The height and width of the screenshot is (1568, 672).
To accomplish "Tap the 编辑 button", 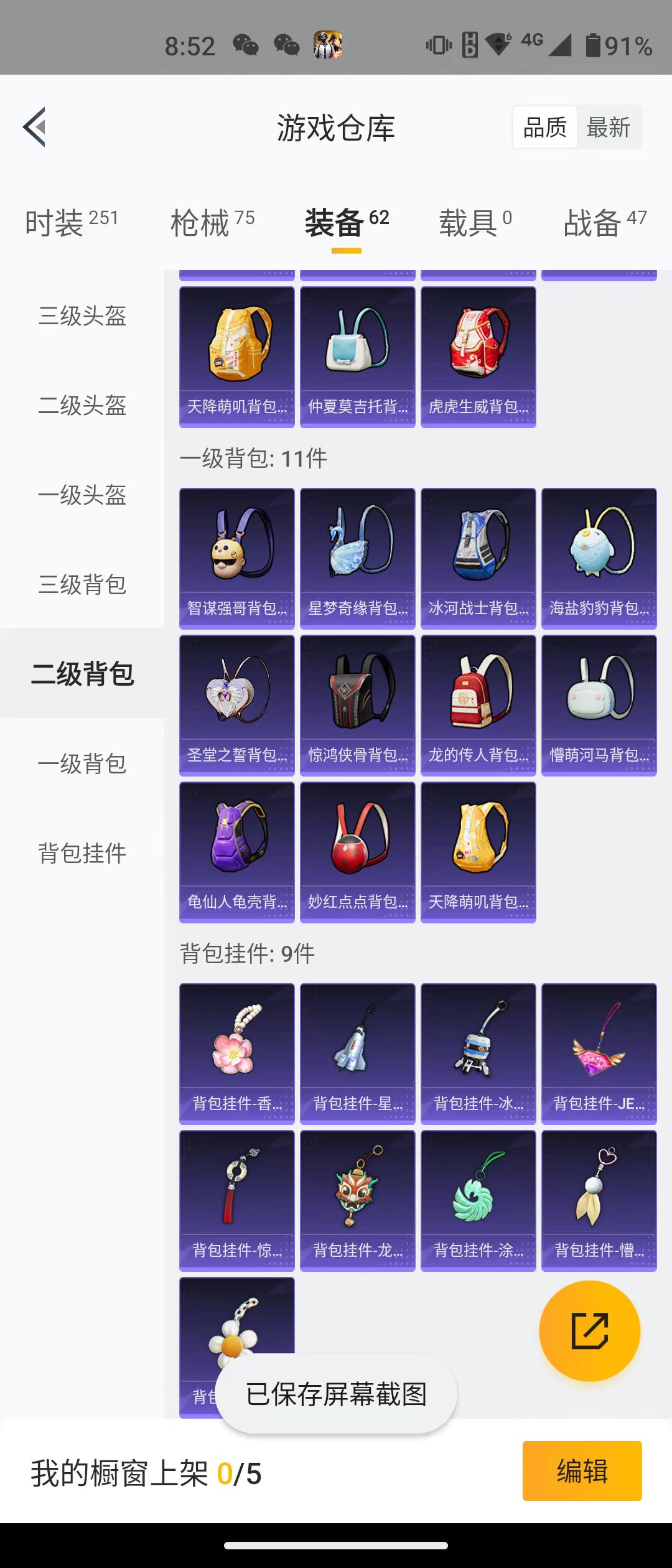I will (x=582, y=1471).
